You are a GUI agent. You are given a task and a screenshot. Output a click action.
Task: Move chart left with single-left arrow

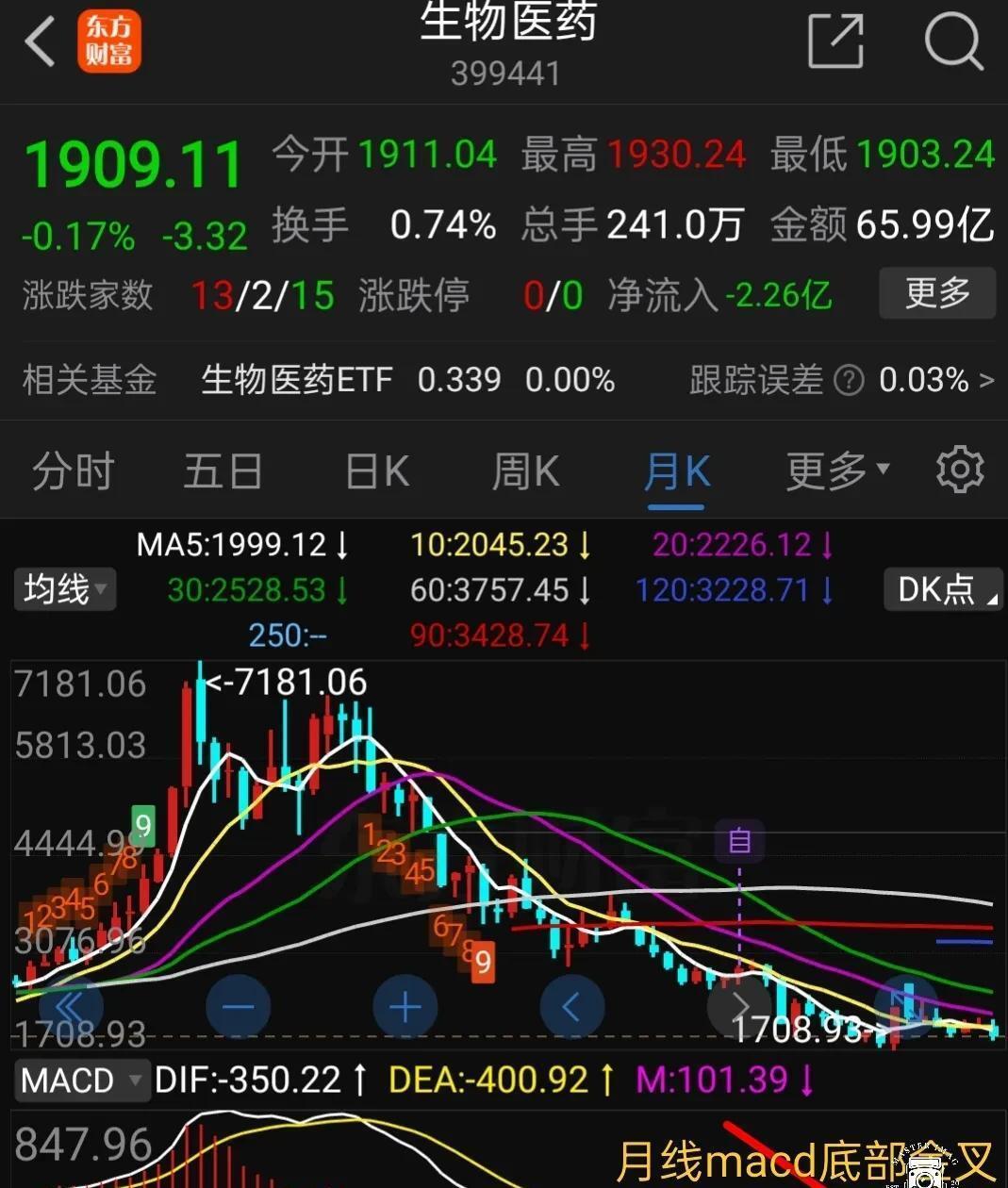point(571,1007)
